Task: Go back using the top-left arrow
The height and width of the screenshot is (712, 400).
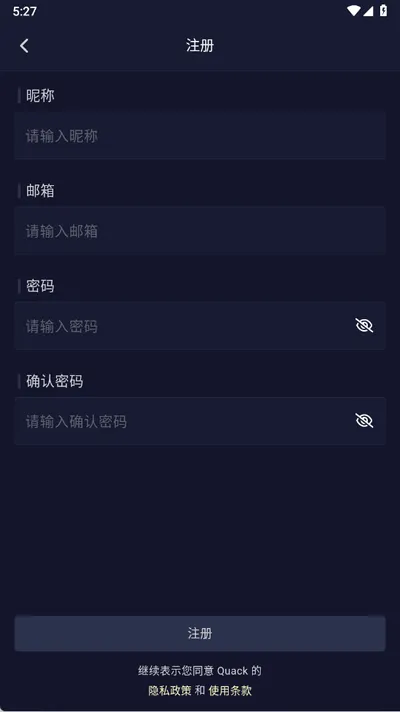Action: [x=24, y=45]
